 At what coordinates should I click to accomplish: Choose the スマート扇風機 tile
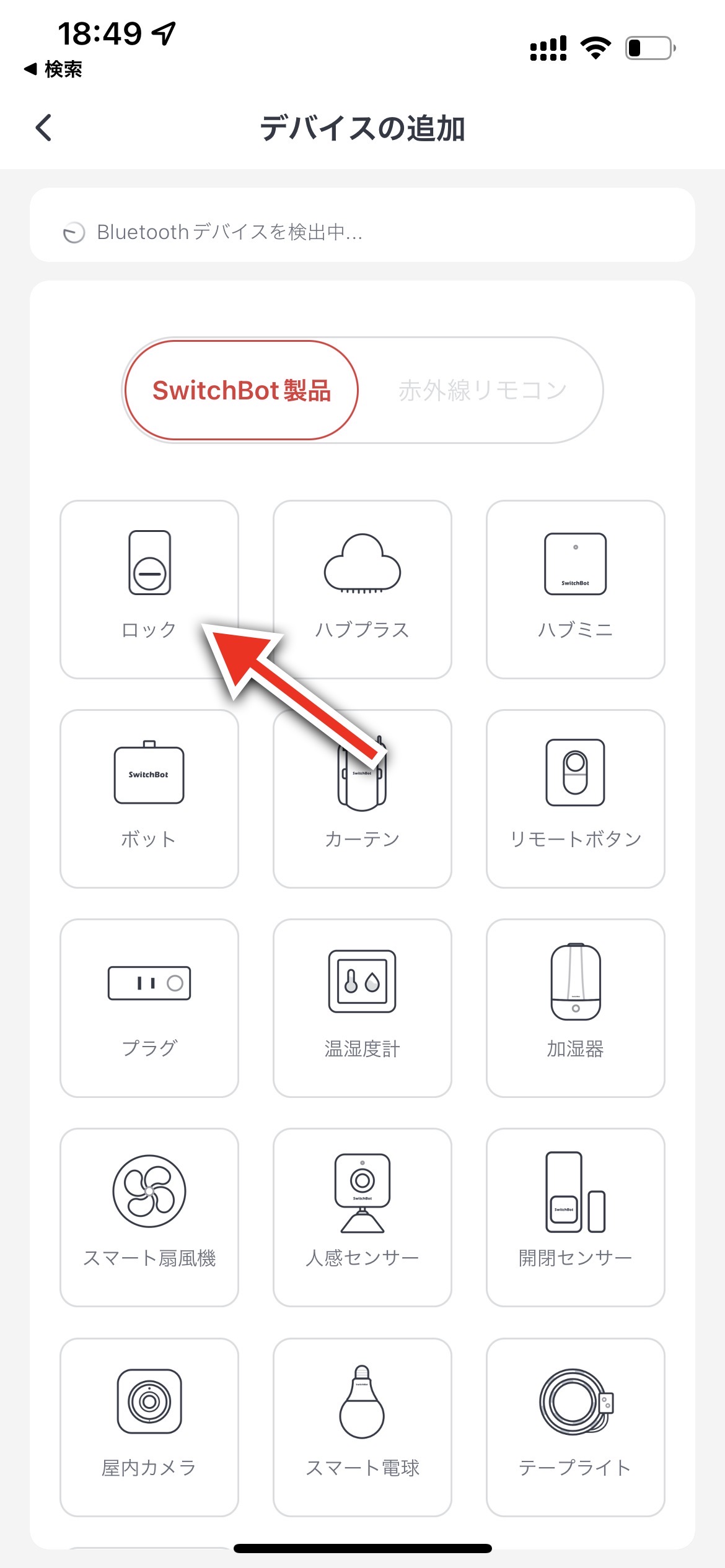click(149, 1217)
